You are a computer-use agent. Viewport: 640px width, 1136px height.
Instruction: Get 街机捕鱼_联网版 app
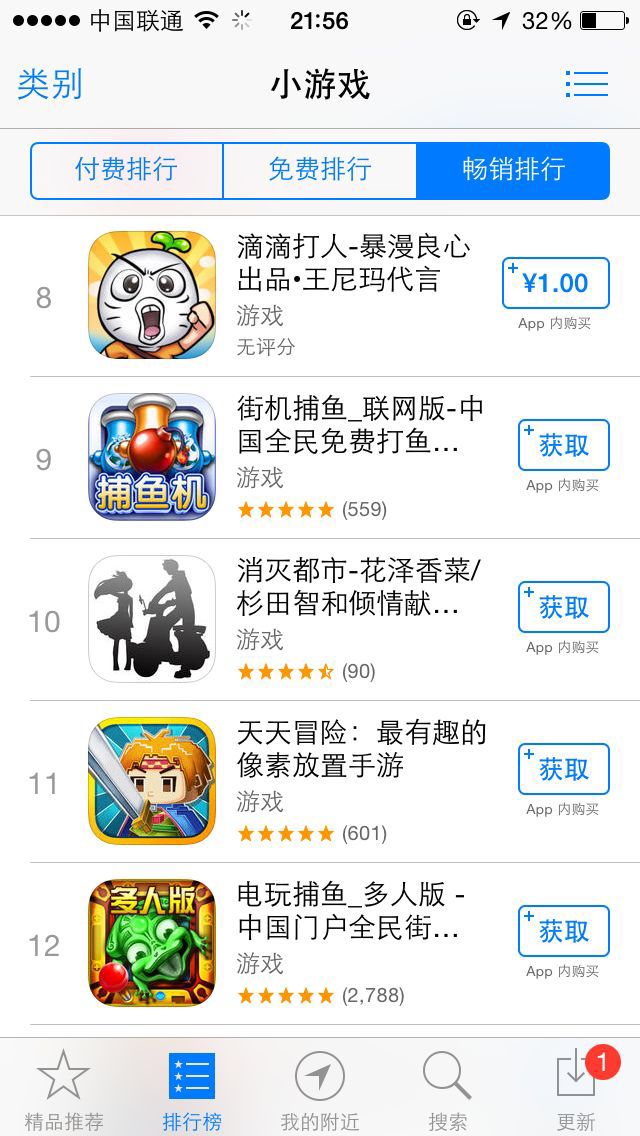tap(563, 445)
